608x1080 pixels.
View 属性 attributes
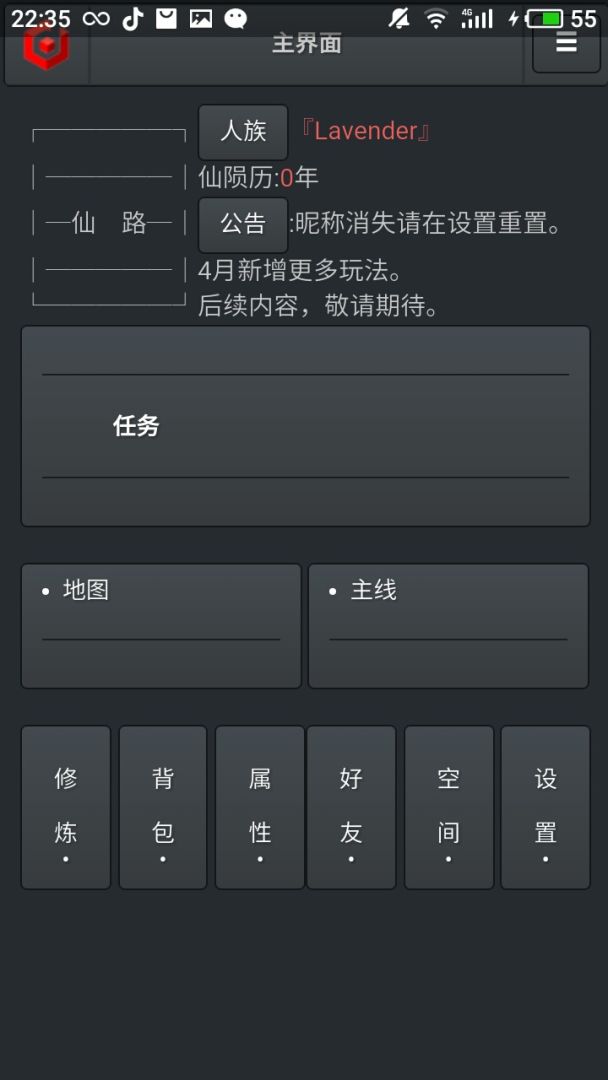260,807
